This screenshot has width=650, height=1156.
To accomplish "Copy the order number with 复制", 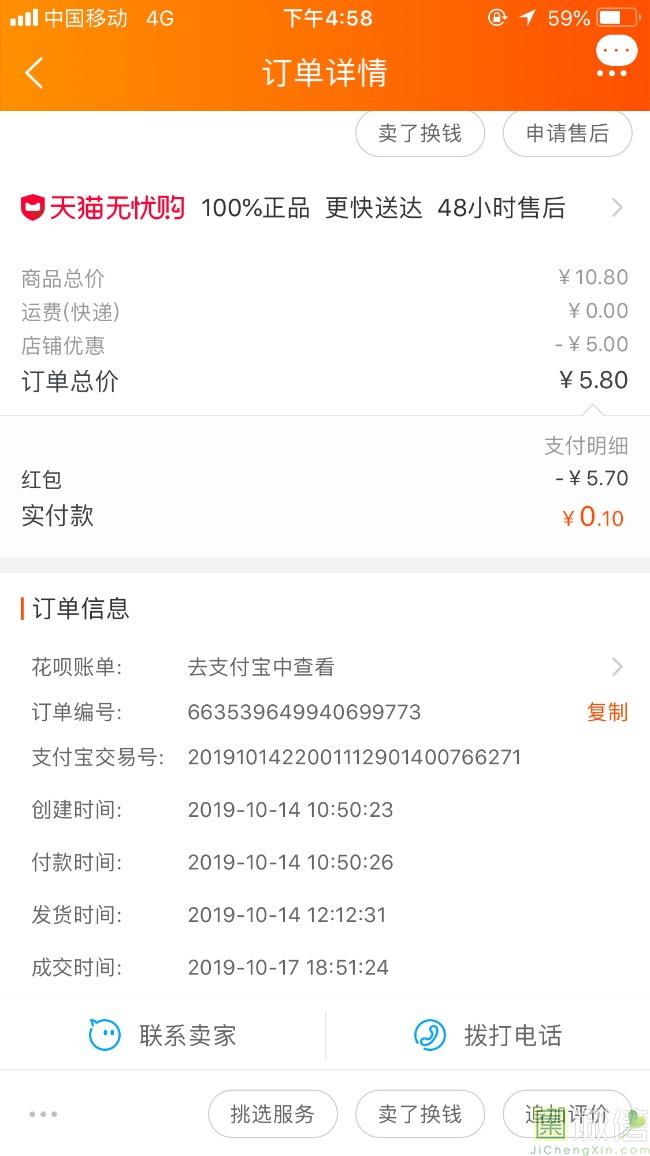I will pos(607,712).
